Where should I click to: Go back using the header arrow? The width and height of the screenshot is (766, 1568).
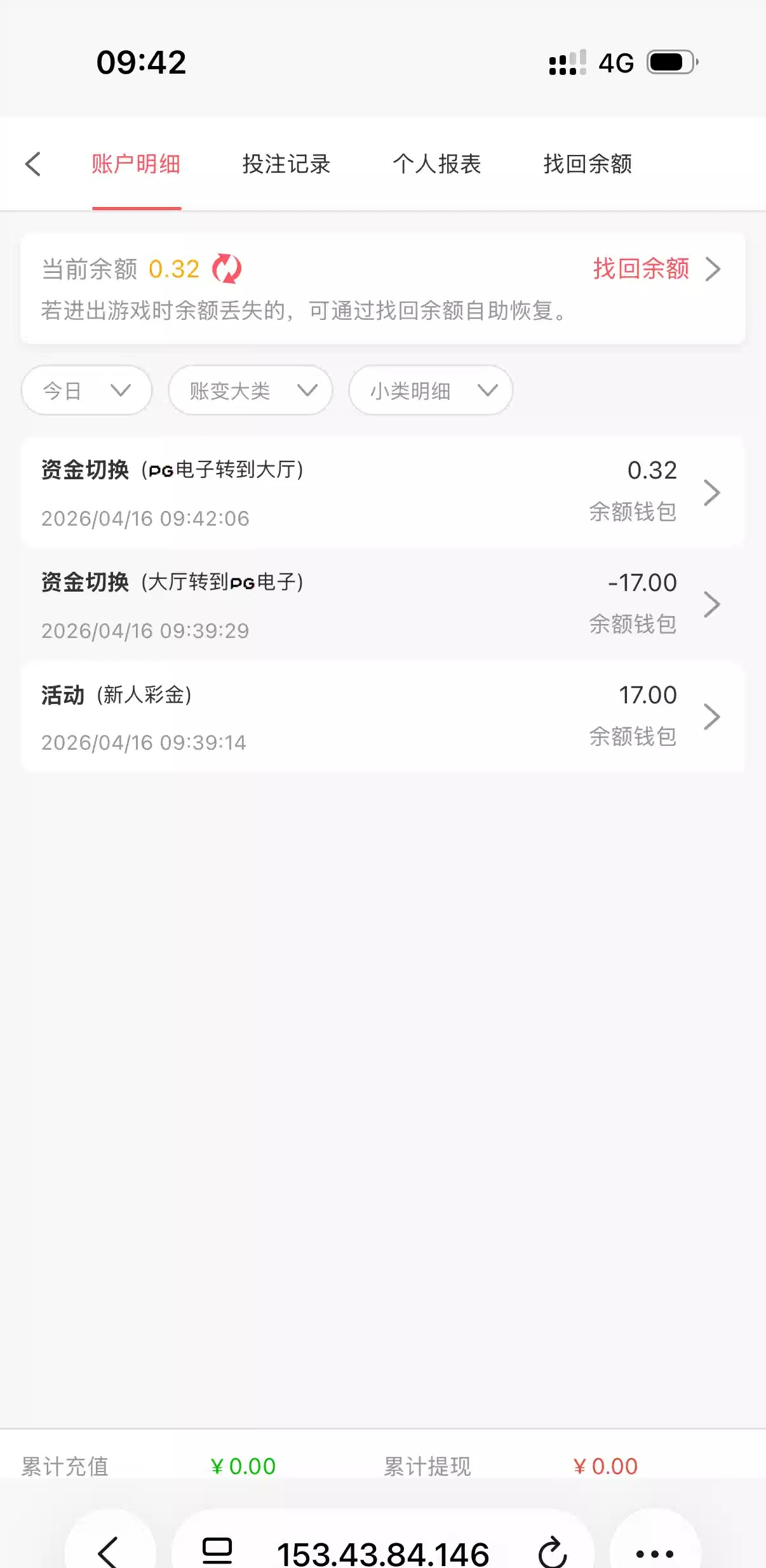(x=33, y=164)
